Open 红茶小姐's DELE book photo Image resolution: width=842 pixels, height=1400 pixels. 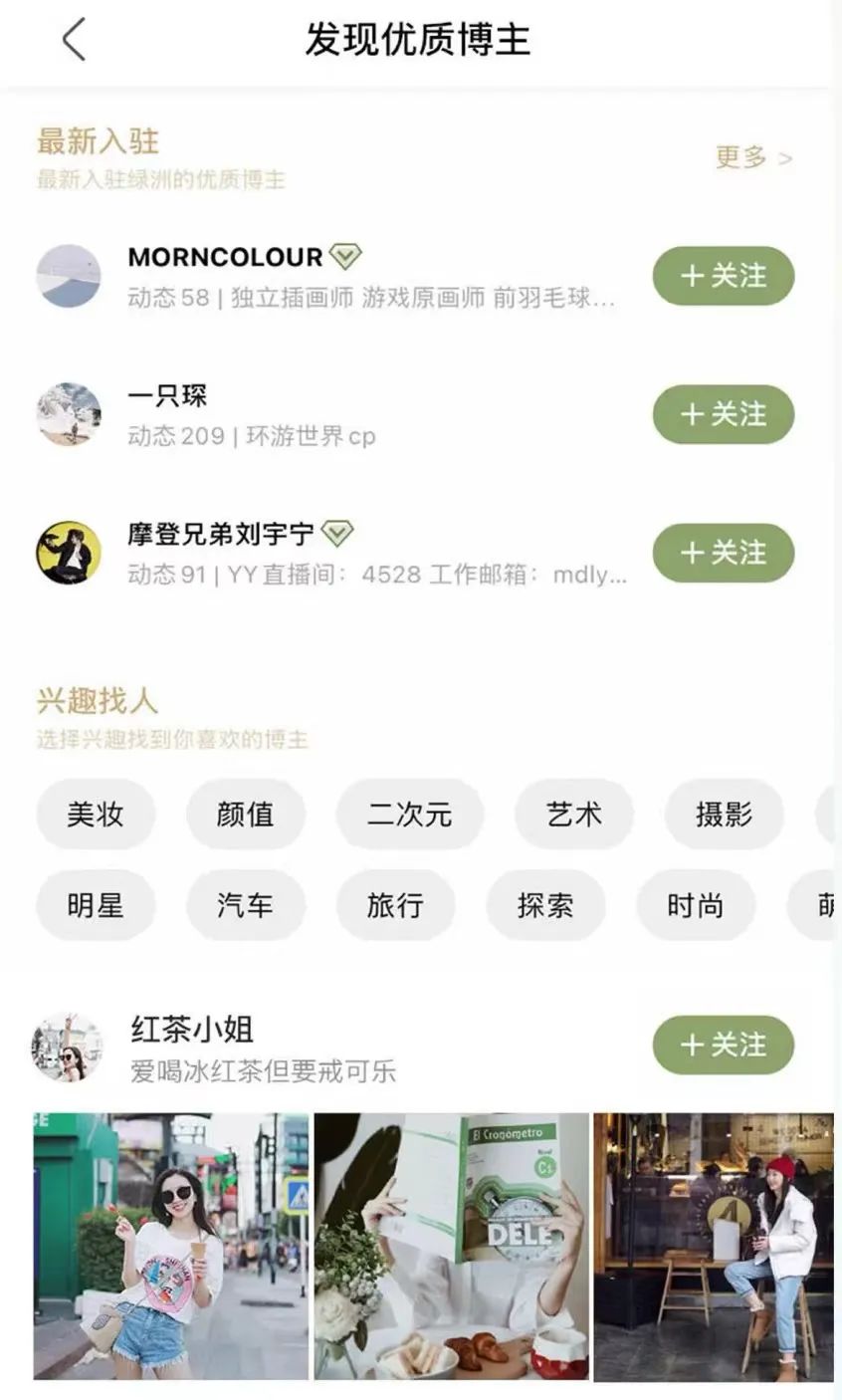pos(452,1246)
